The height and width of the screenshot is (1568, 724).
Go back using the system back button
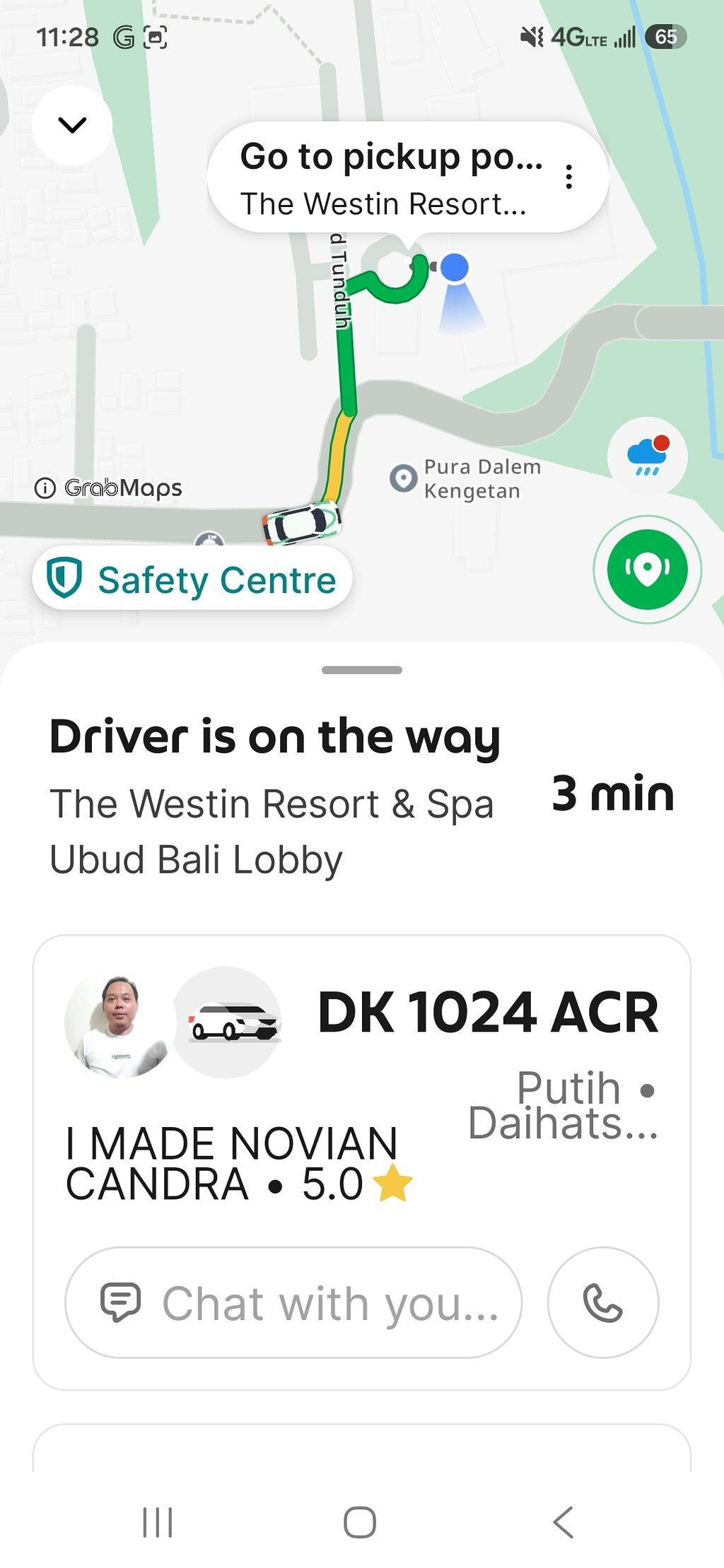(x=564, y=1521)
